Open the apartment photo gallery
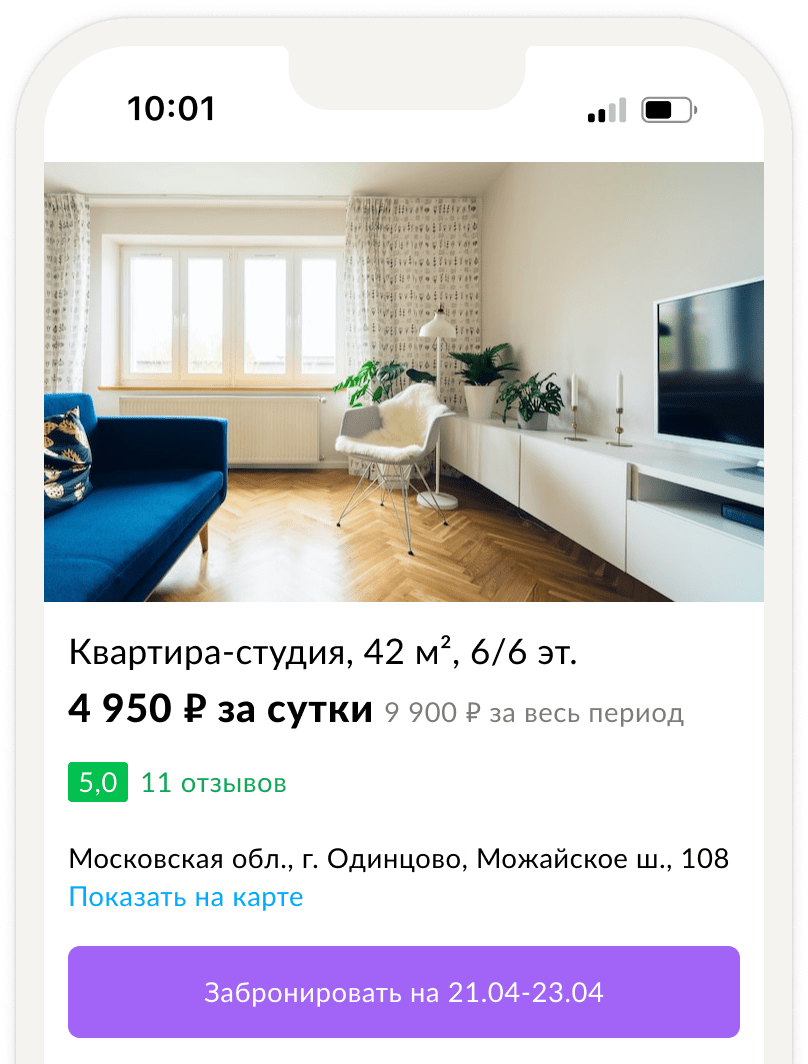The image size is (808, 1064). click(403, 381)
